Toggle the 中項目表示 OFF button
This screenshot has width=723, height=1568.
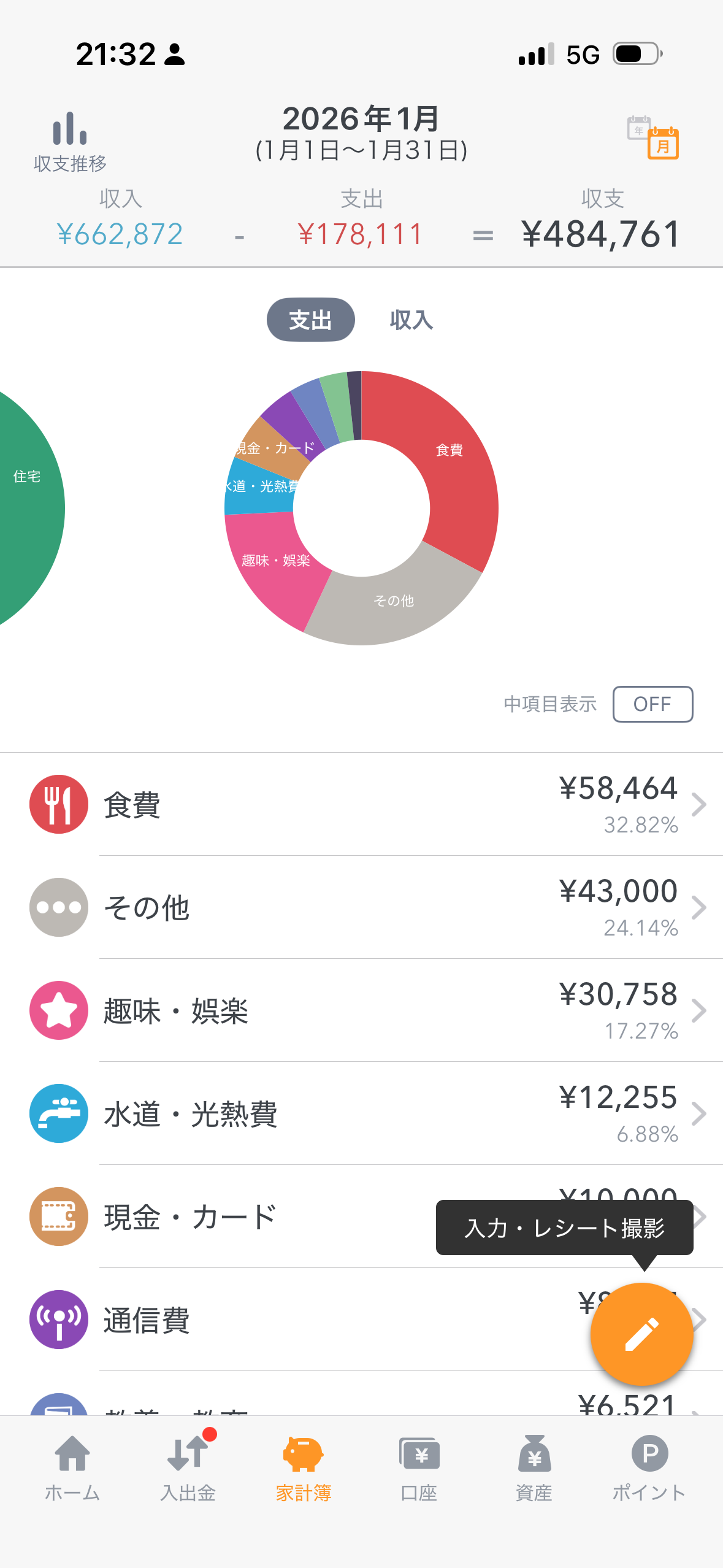tap(652, 704)
